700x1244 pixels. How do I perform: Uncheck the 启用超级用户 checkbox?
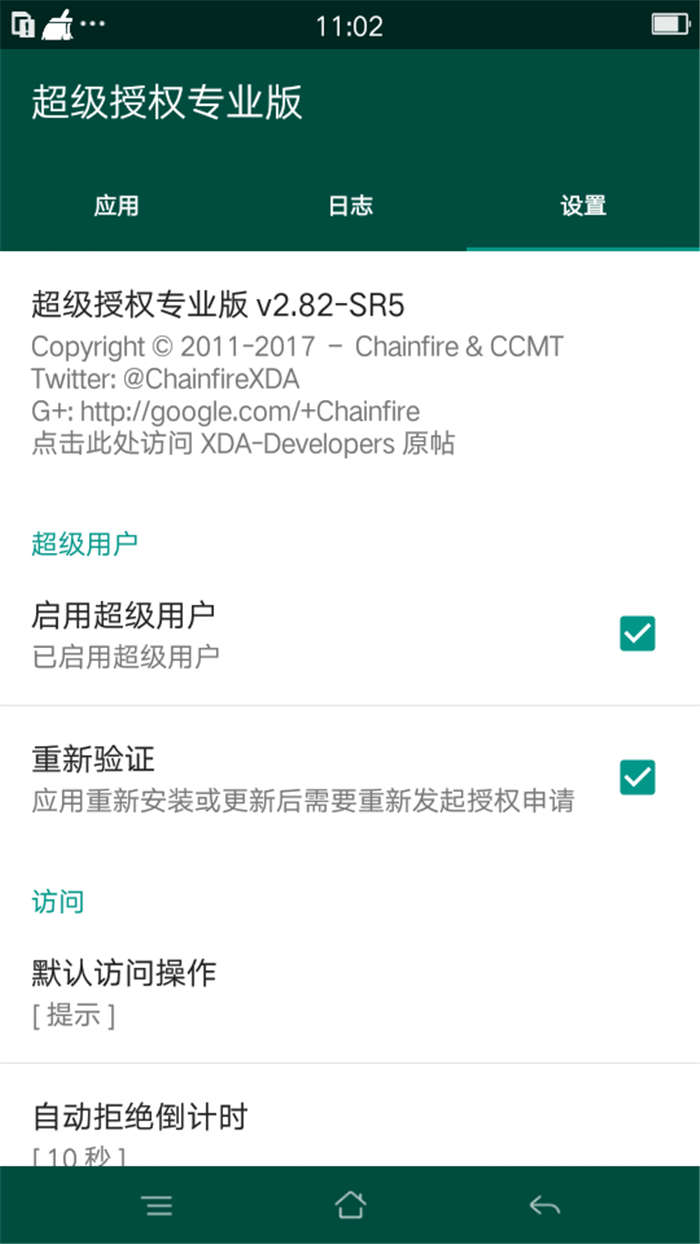tap(637, 634)
